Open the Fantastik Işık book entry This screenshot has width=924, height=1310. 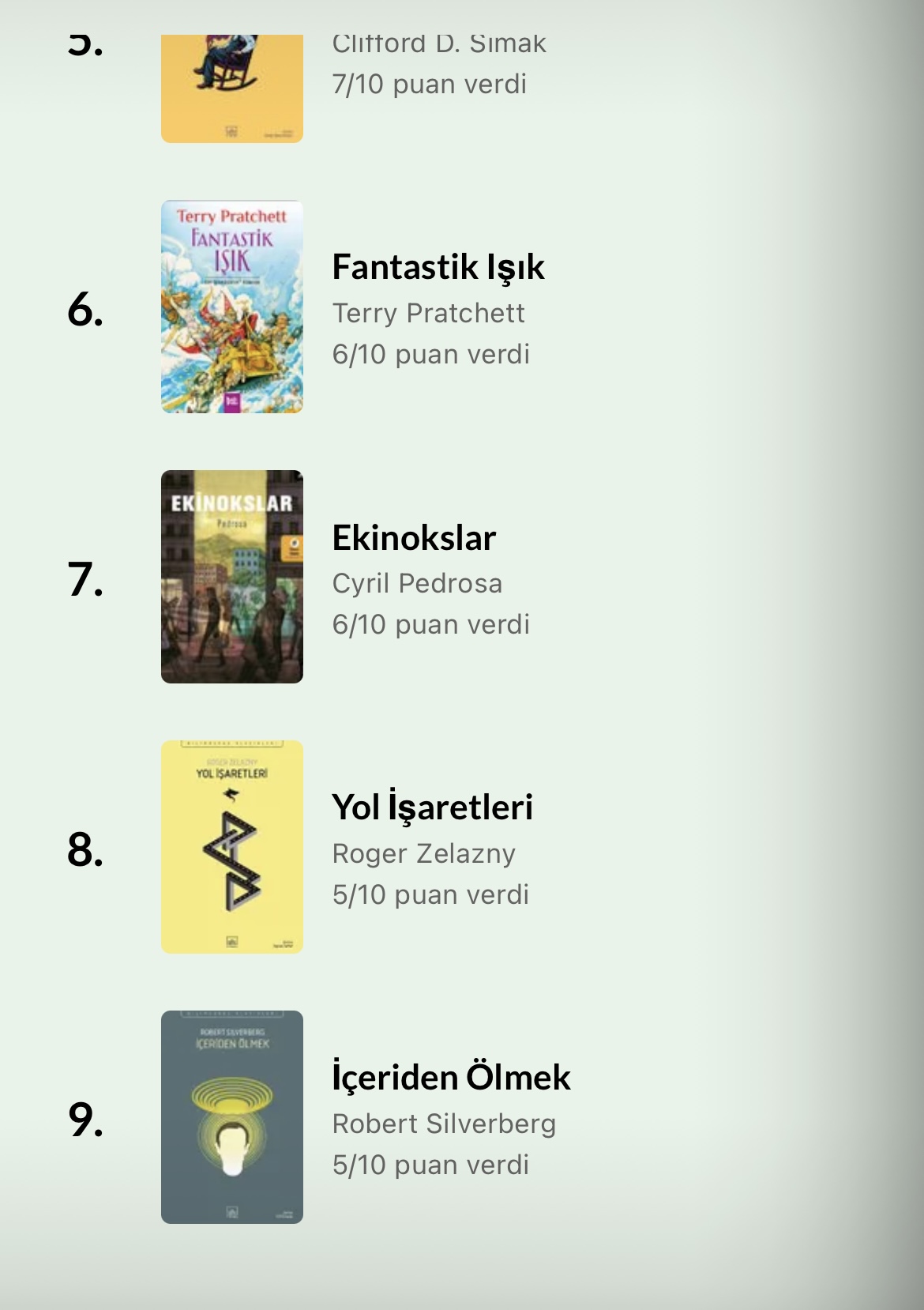[x=438, y=268]
